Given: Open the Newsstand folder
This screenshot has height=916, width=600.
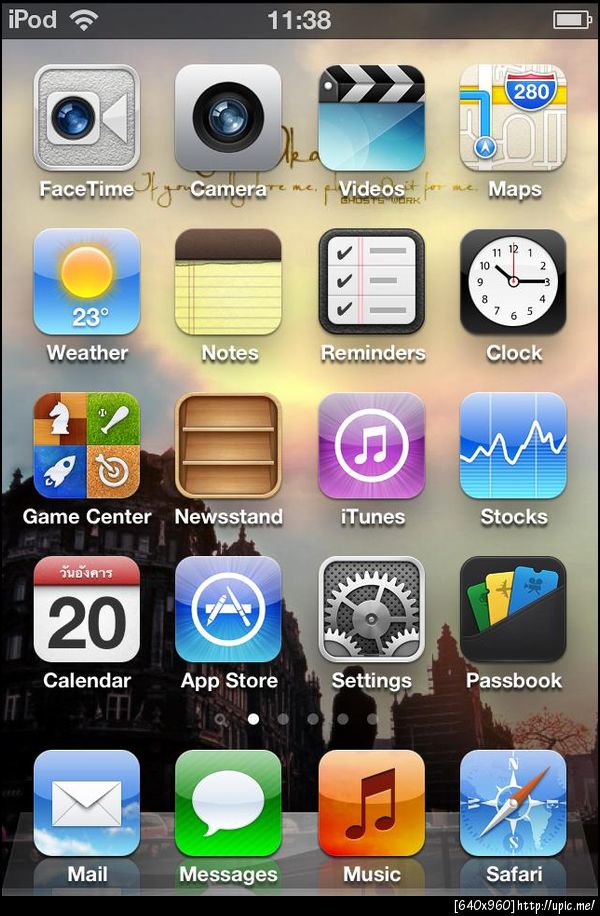Looking at the screenshot, I should [229, 446].
